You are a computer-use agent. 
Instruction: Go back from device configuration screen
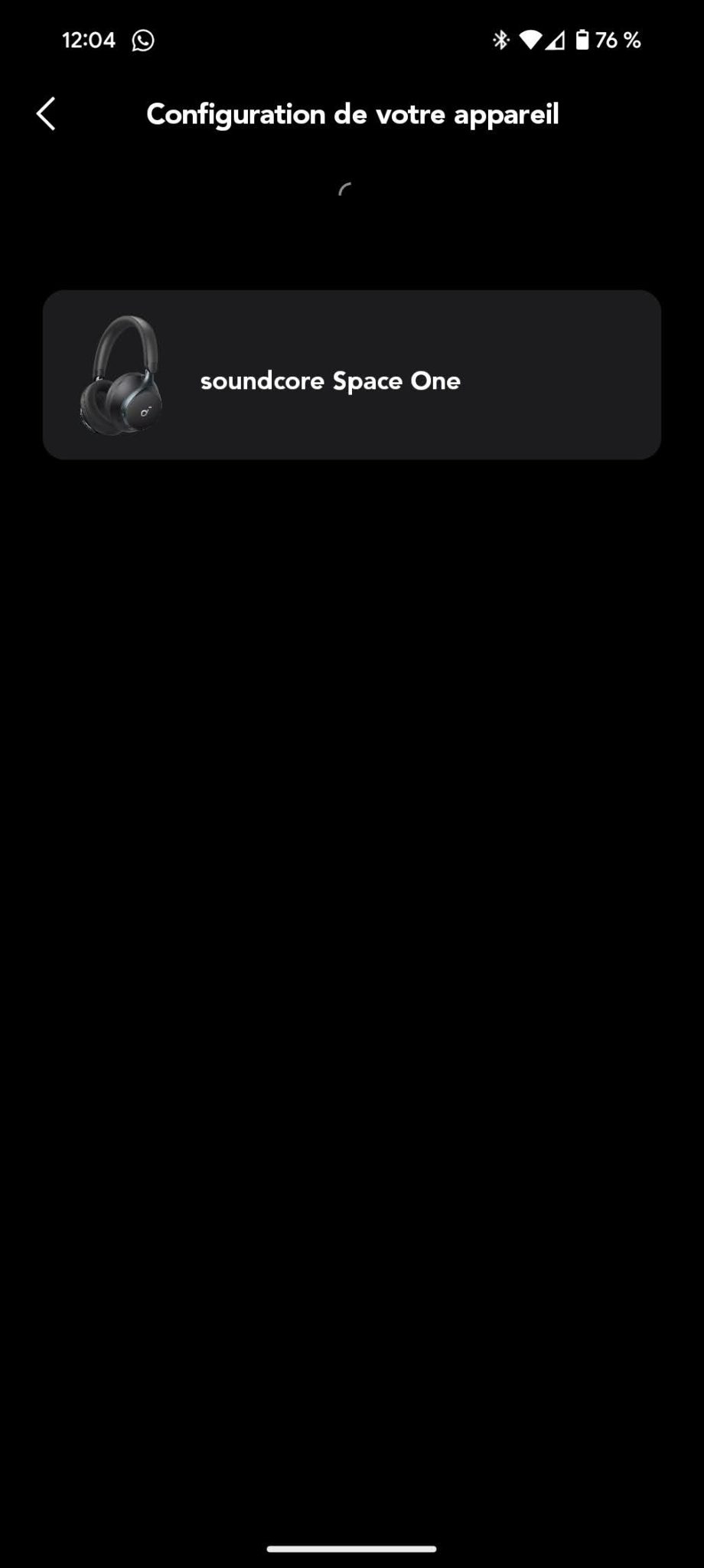(x=46, y=114)
